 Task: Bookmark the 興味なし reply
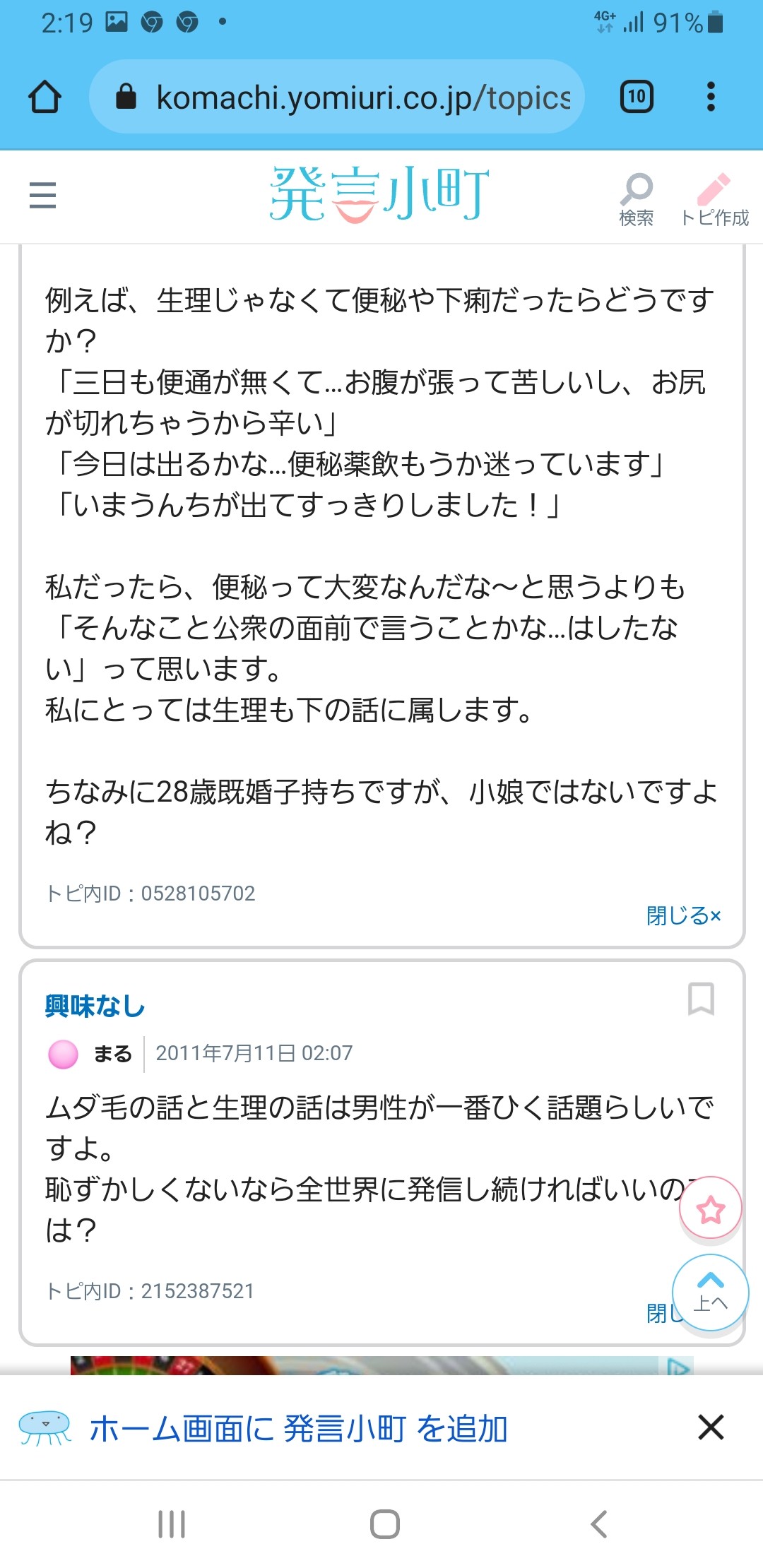point(701,999)
